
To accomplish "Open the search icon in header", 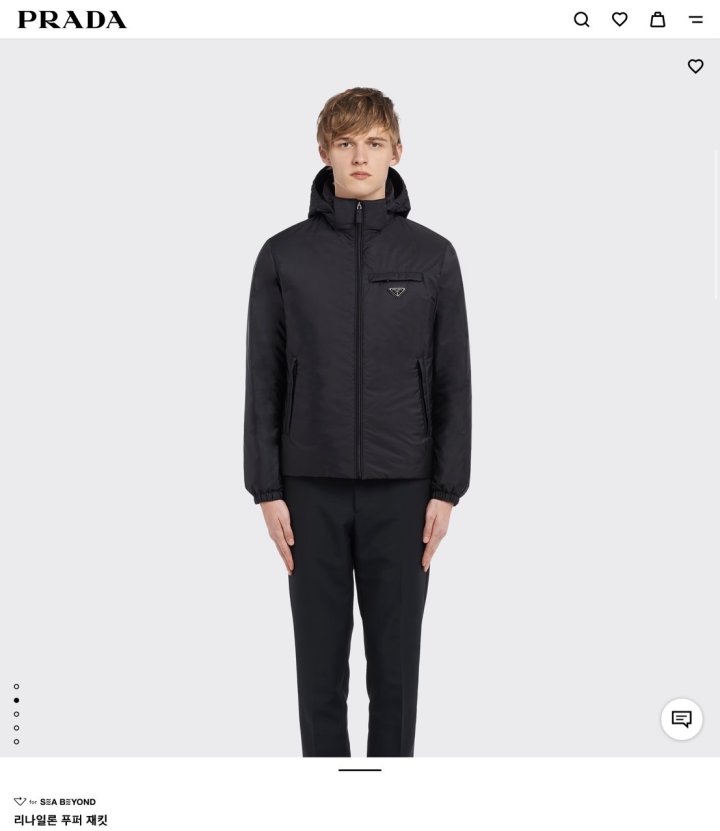I will (581, 19).
